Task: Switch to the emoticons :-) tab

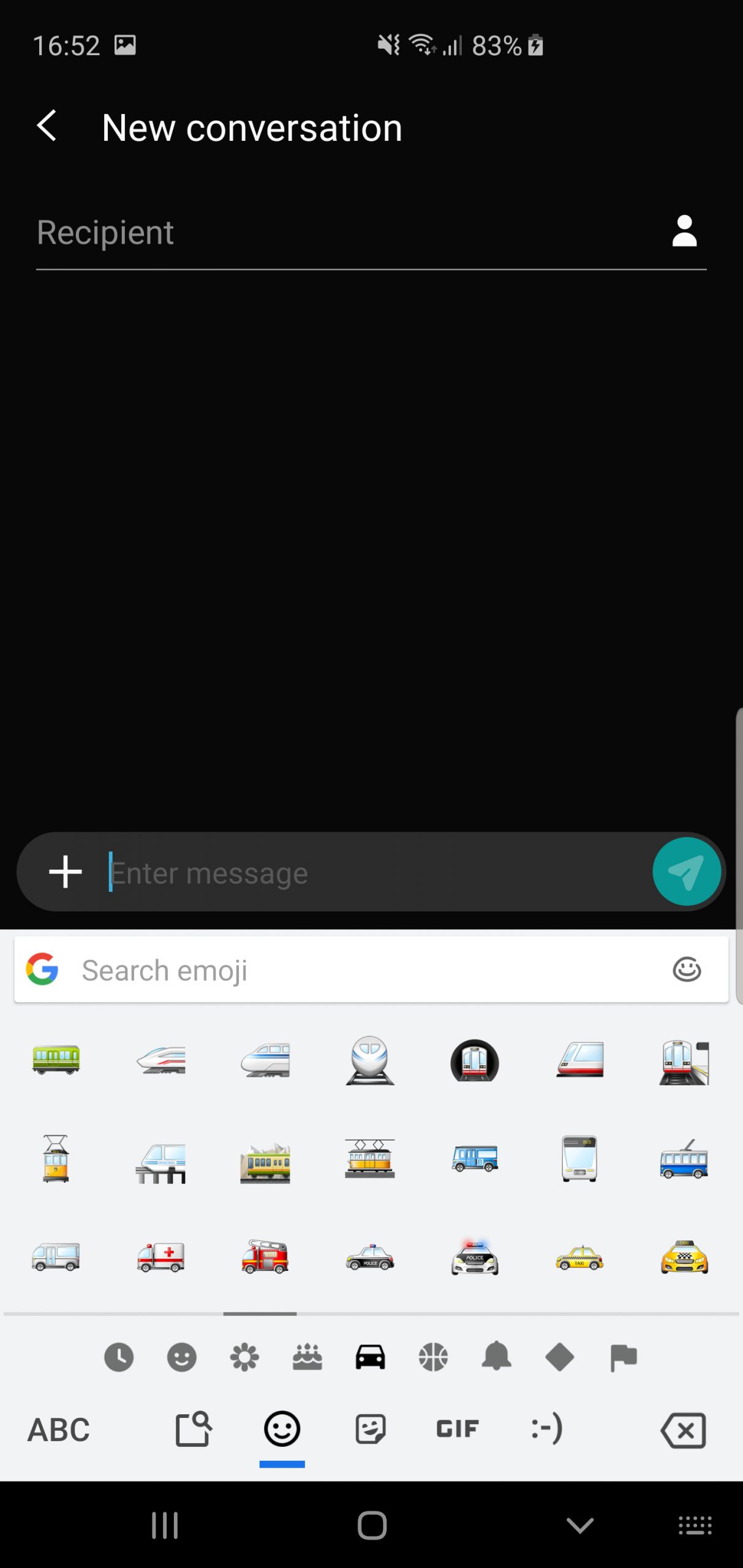Action: [x=546, y=1429]
